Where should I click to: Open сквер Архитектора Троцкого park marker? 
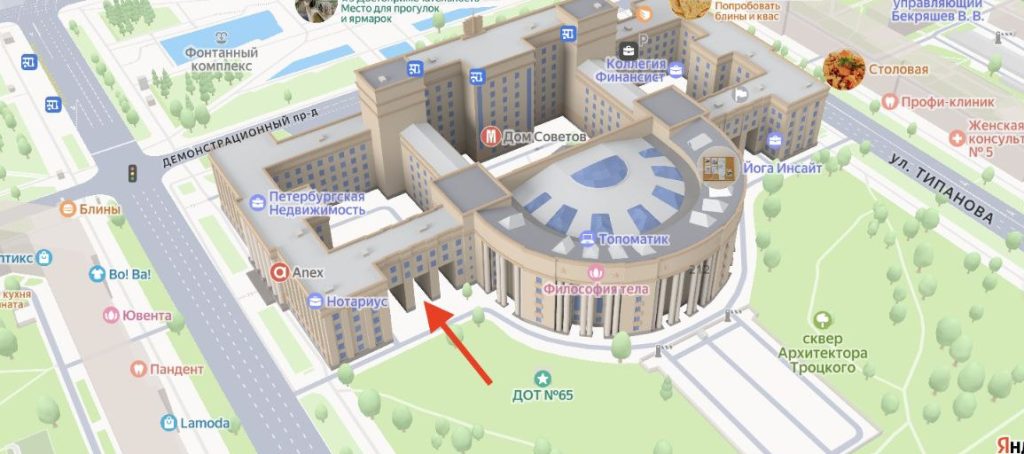(x=822, y=320)
